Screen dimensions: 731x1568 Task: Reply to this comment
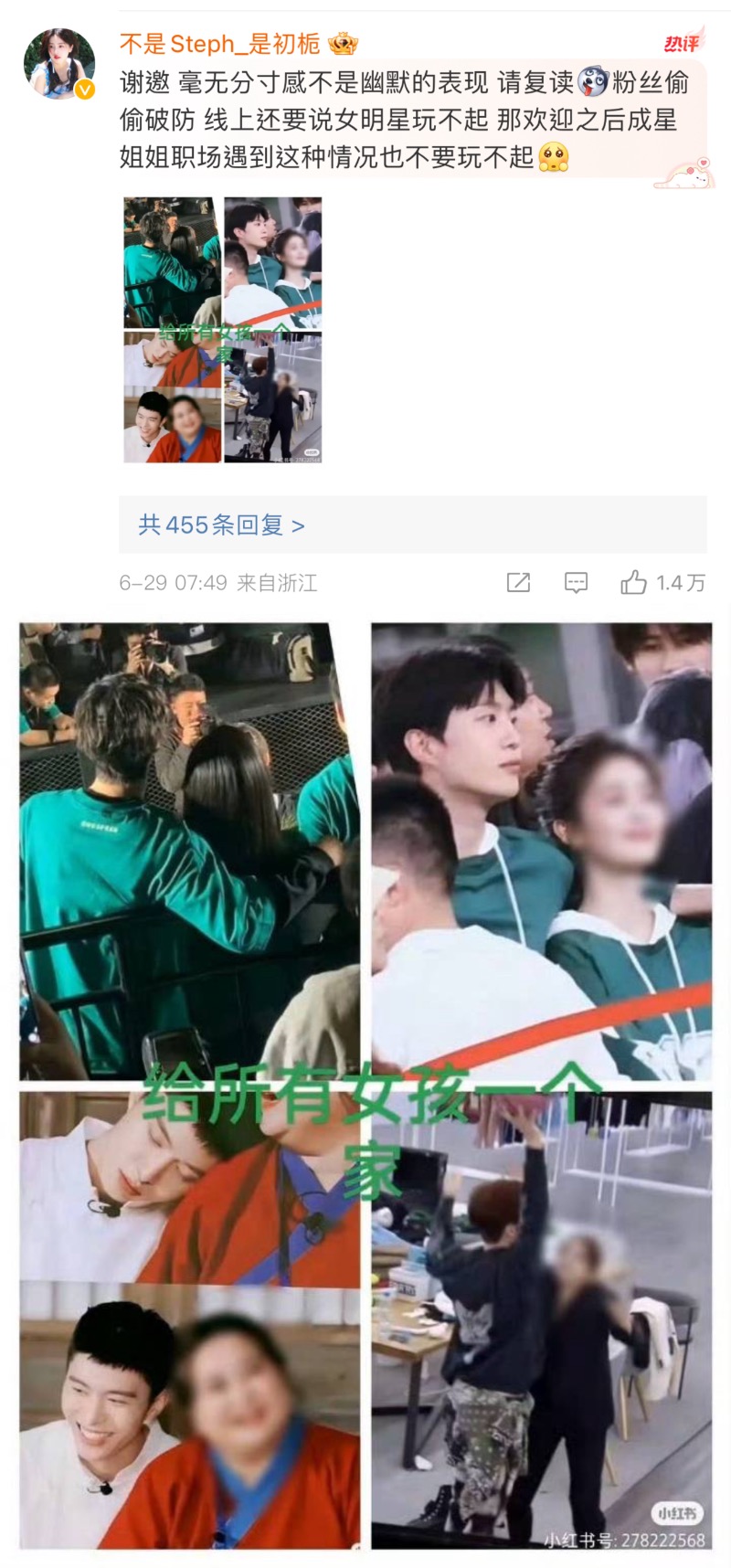[x=576, y=583]
